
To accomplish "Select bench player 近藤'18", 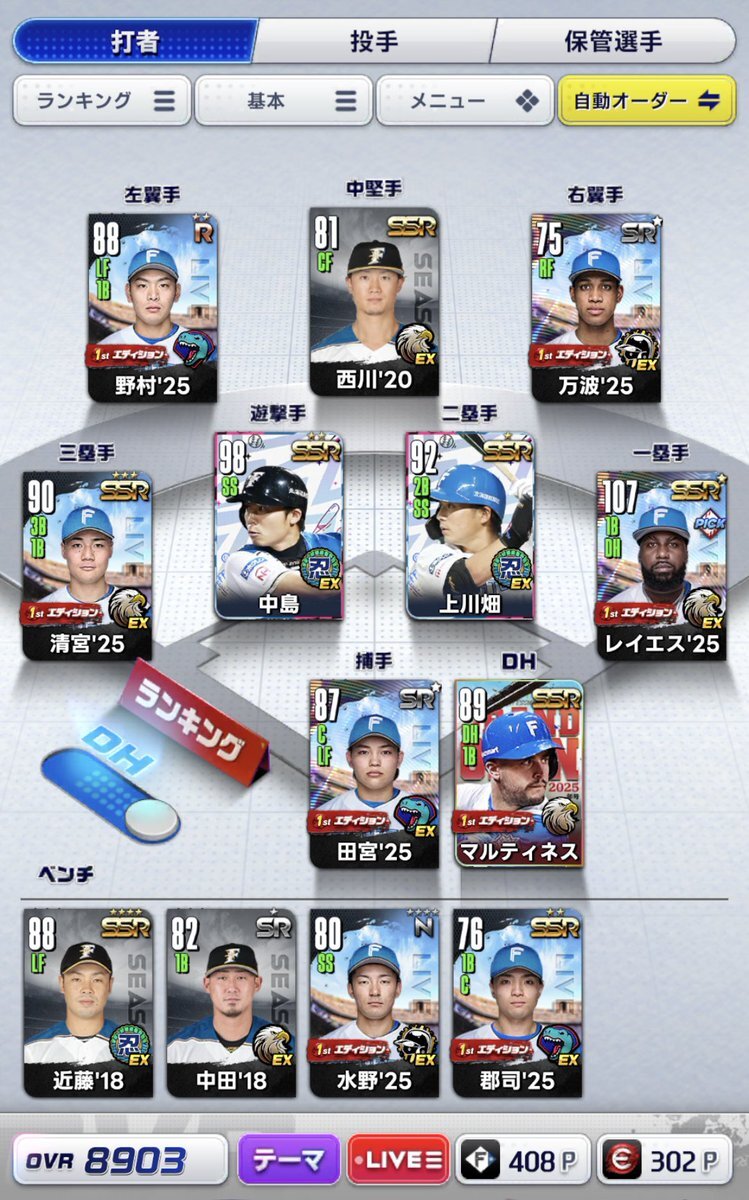I will coord(88,1002).
